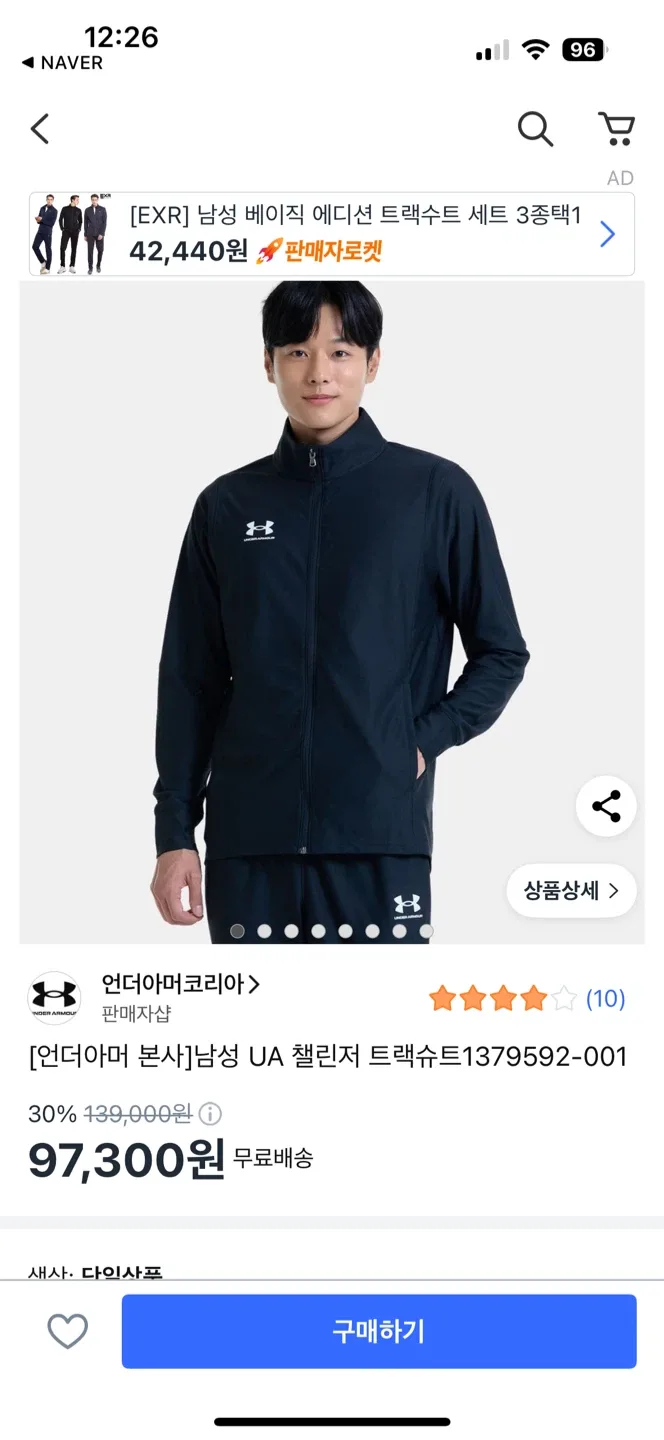Image resolution: width=664 pixels, height=1440 pixels.
Task: Open the search icon
Action: [x=535, y=129]
